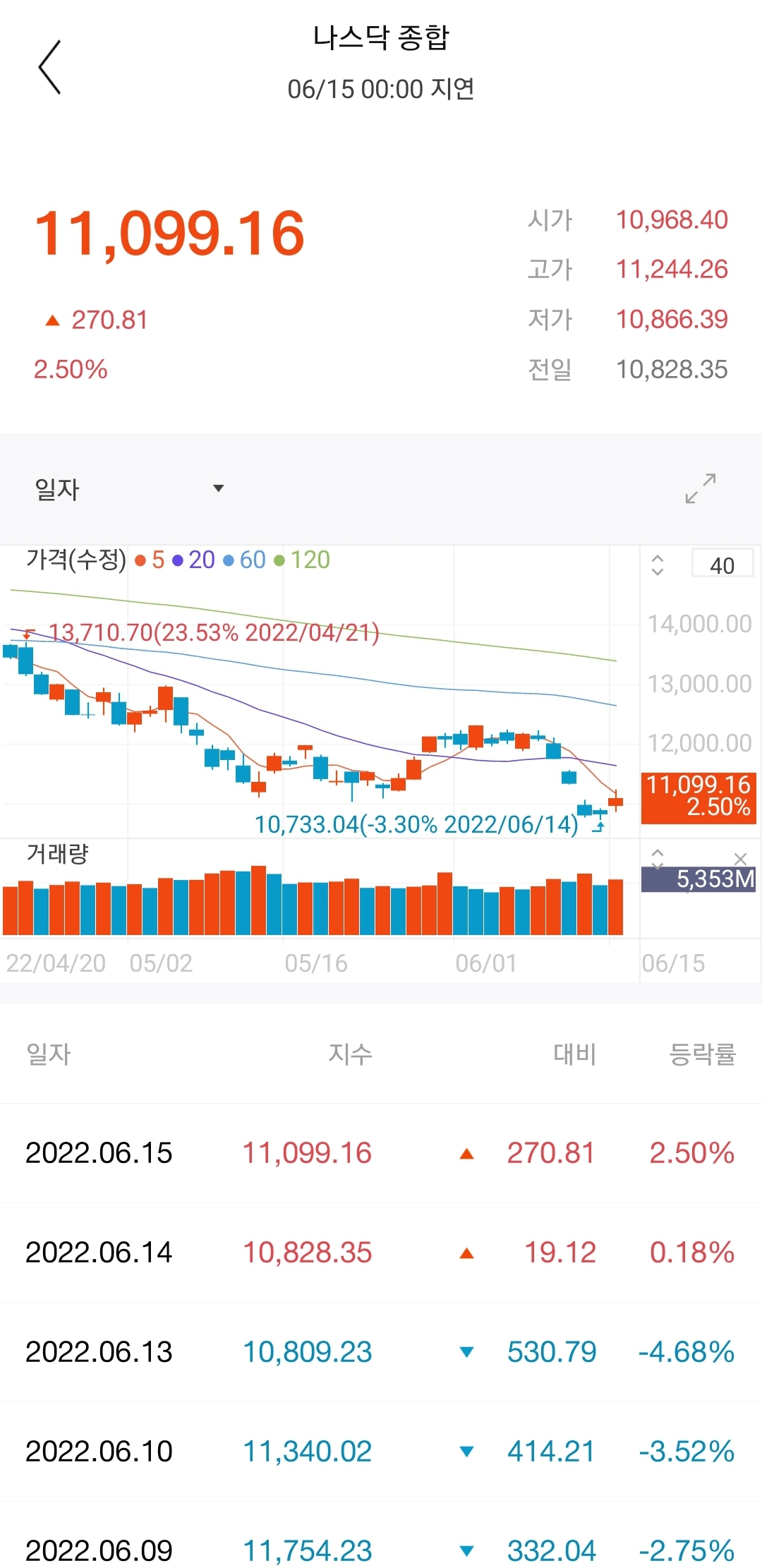Screen dimensions: 762x1568
Task: Adjust the candle count stepper next to 40
Action: (658, 565)
